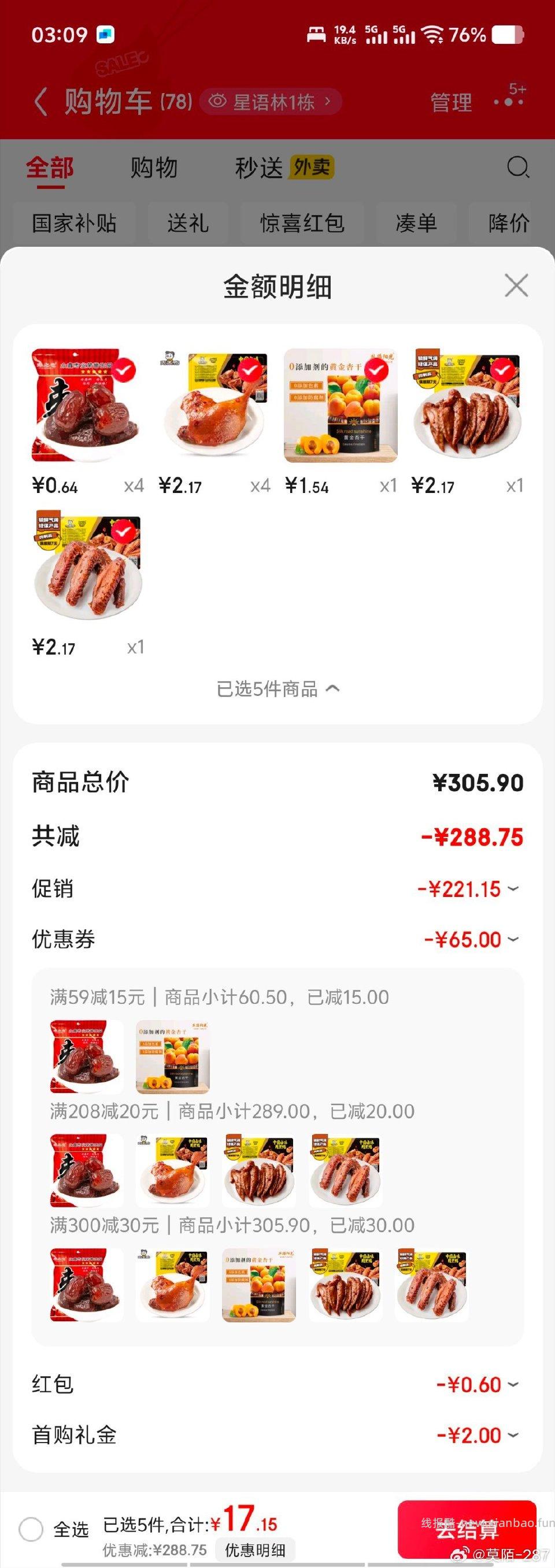Open the more options icon next to 管理
The image size is (555, 1568).
(x=509, y=101)
